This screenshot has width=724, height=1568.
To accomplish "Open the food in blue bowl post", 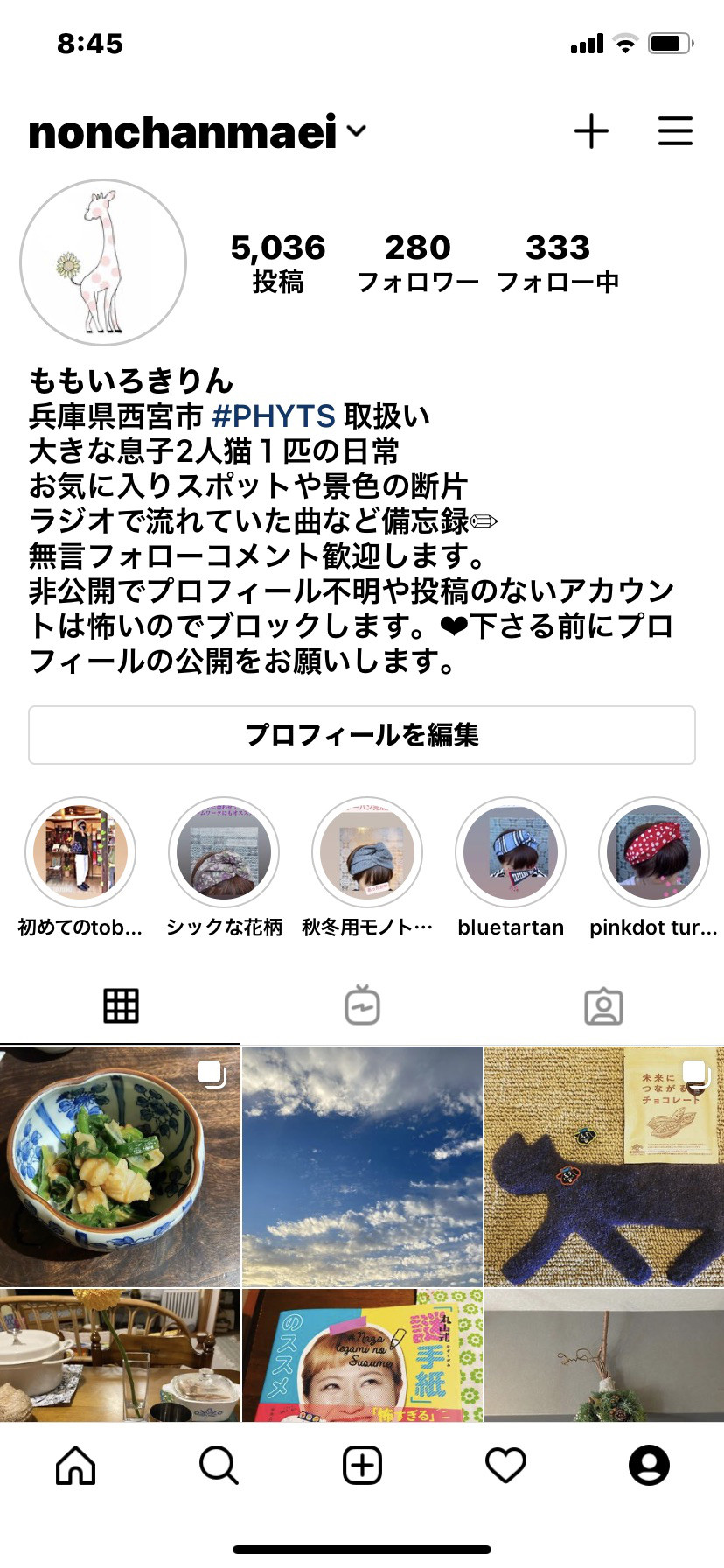I will tap(120, 1165).
